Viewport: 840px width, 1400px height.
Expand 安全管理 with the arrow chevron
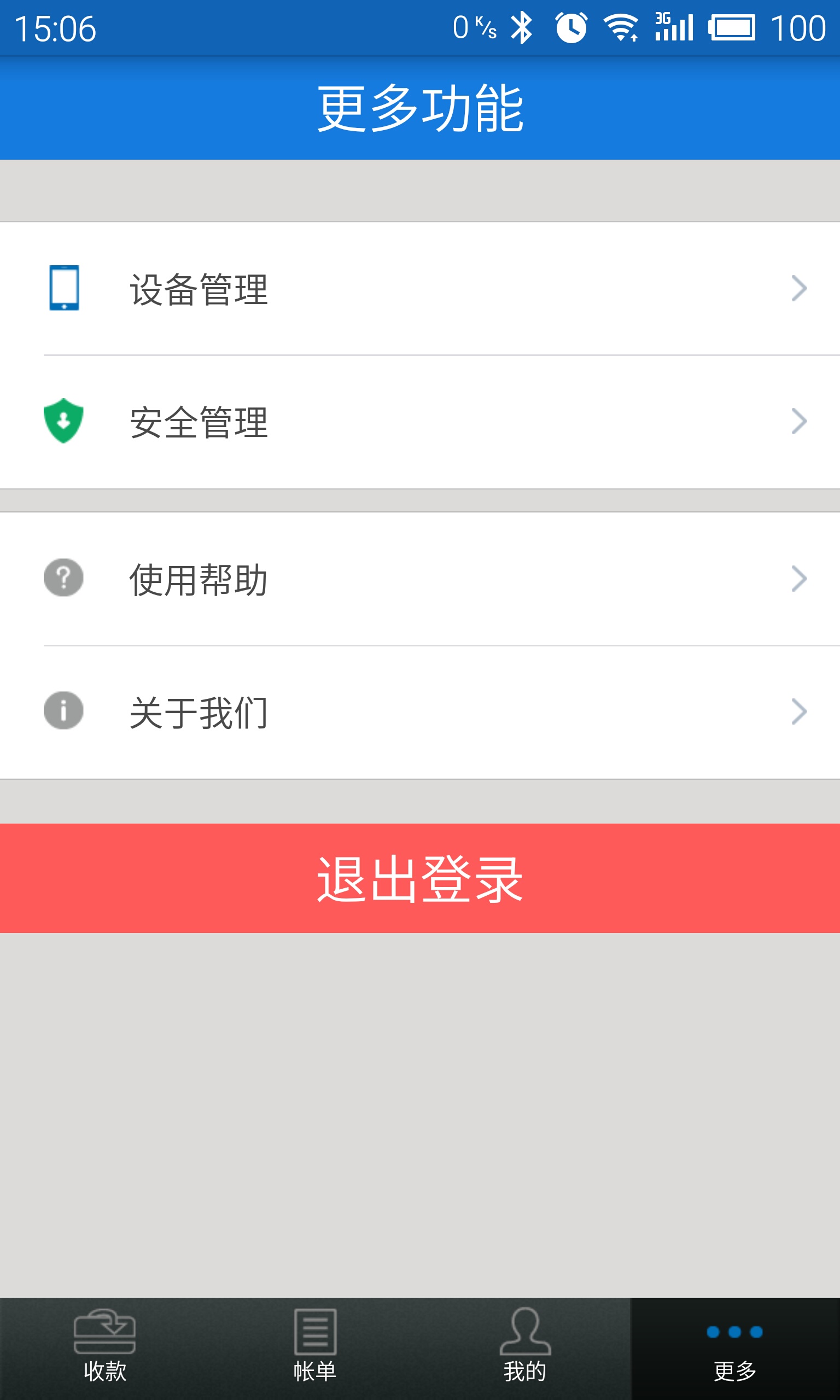click(798, 421)
